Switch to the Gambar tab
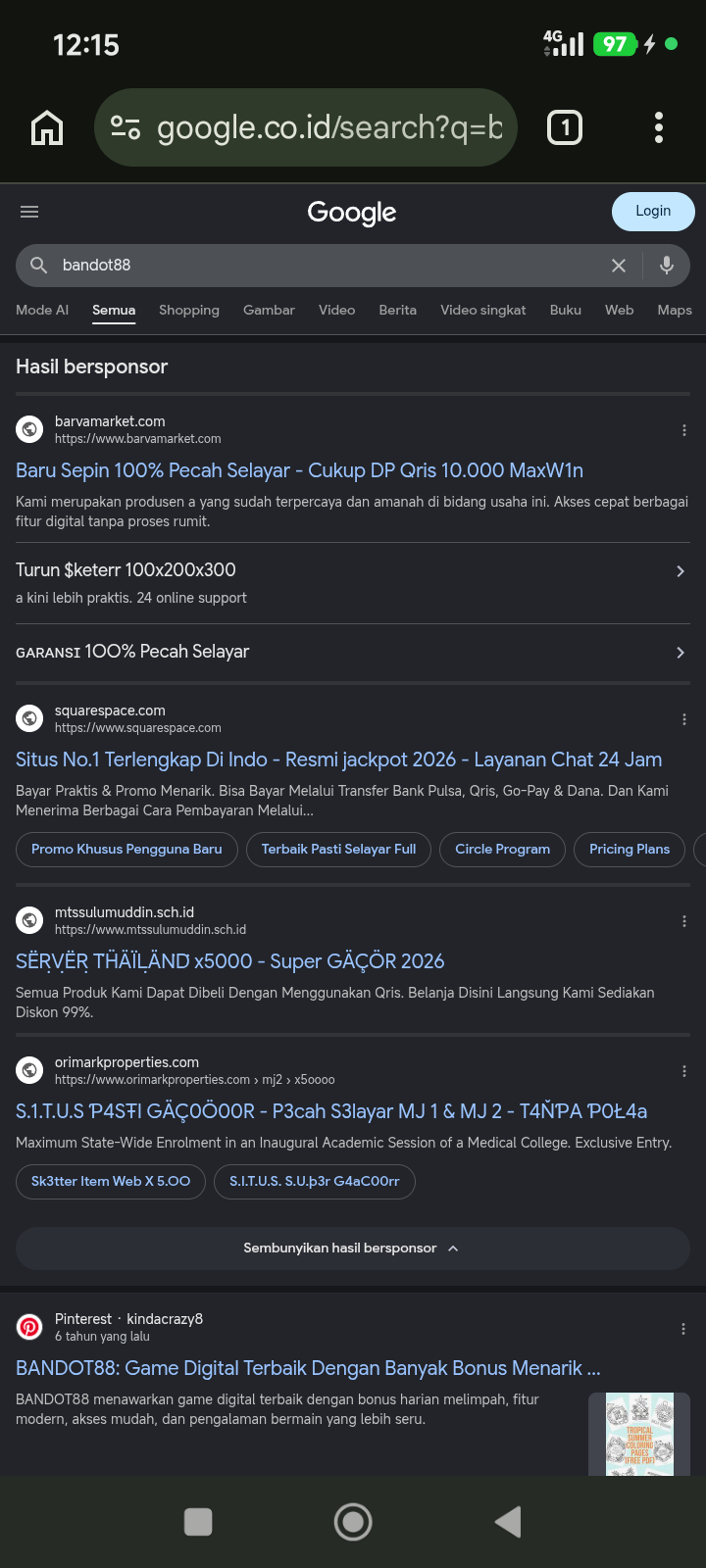706x1568 pixels. pyautogui.click(x=269, y=310)
